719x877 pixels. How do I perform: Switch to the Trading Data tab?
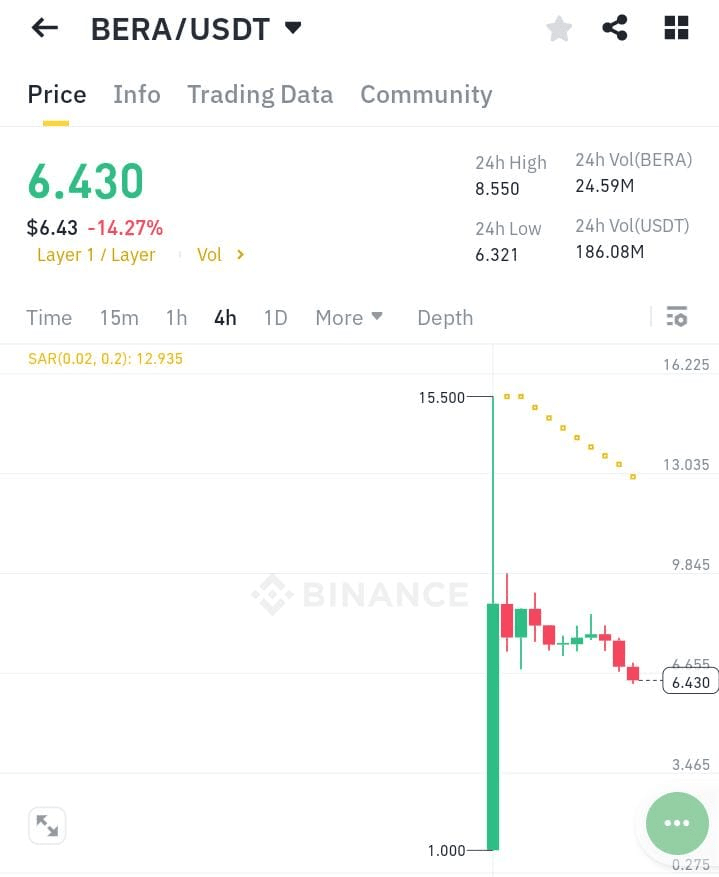coord(260,94)
